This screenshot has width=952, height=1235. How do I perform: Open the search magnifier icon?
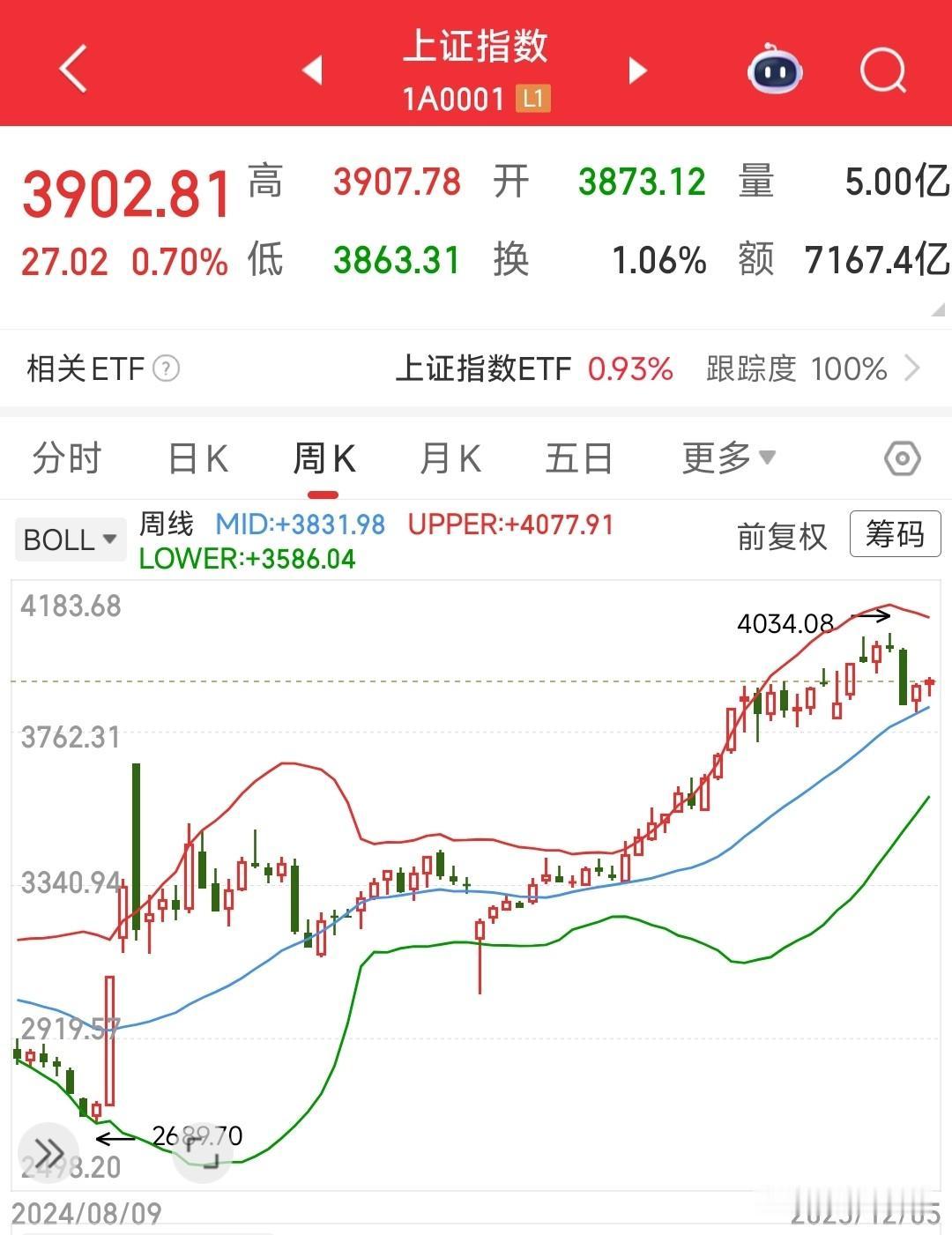[884, 71]
